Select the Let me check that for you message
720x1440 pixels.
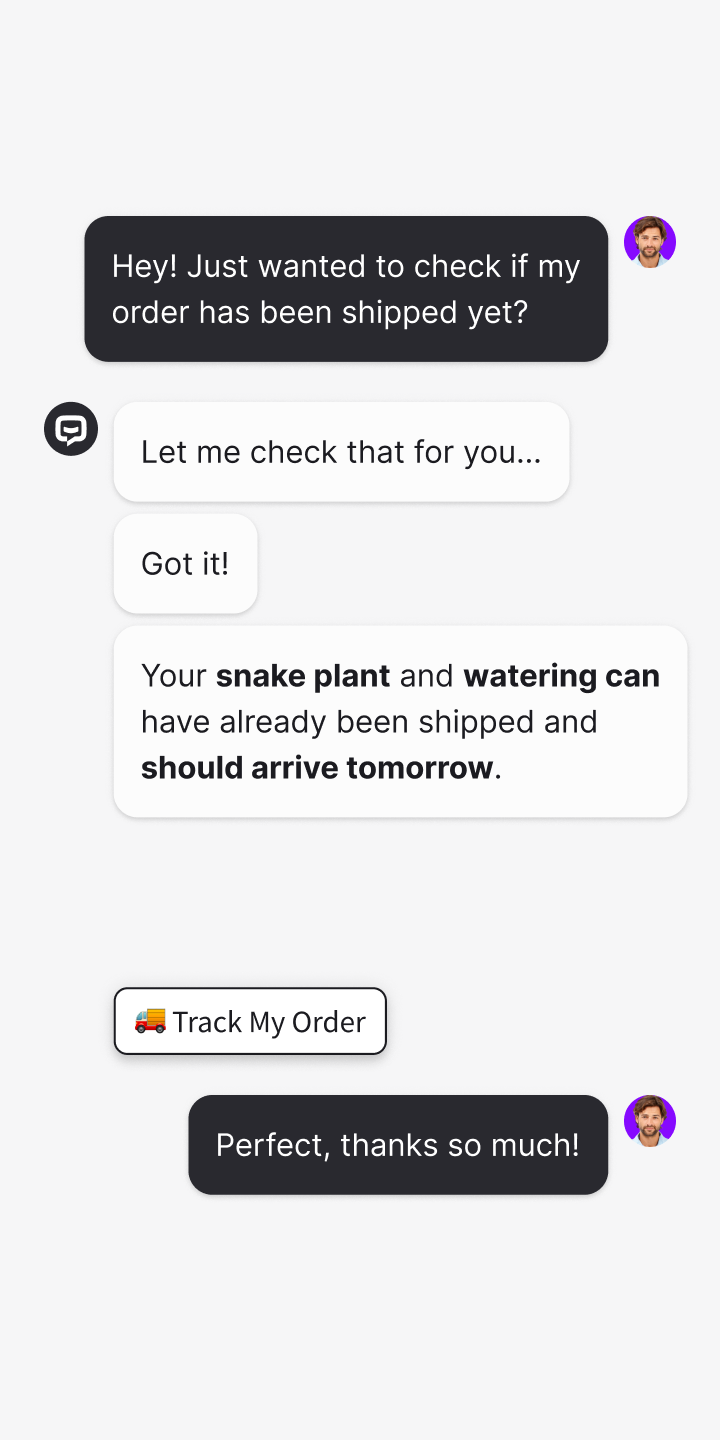click(341, 452)
